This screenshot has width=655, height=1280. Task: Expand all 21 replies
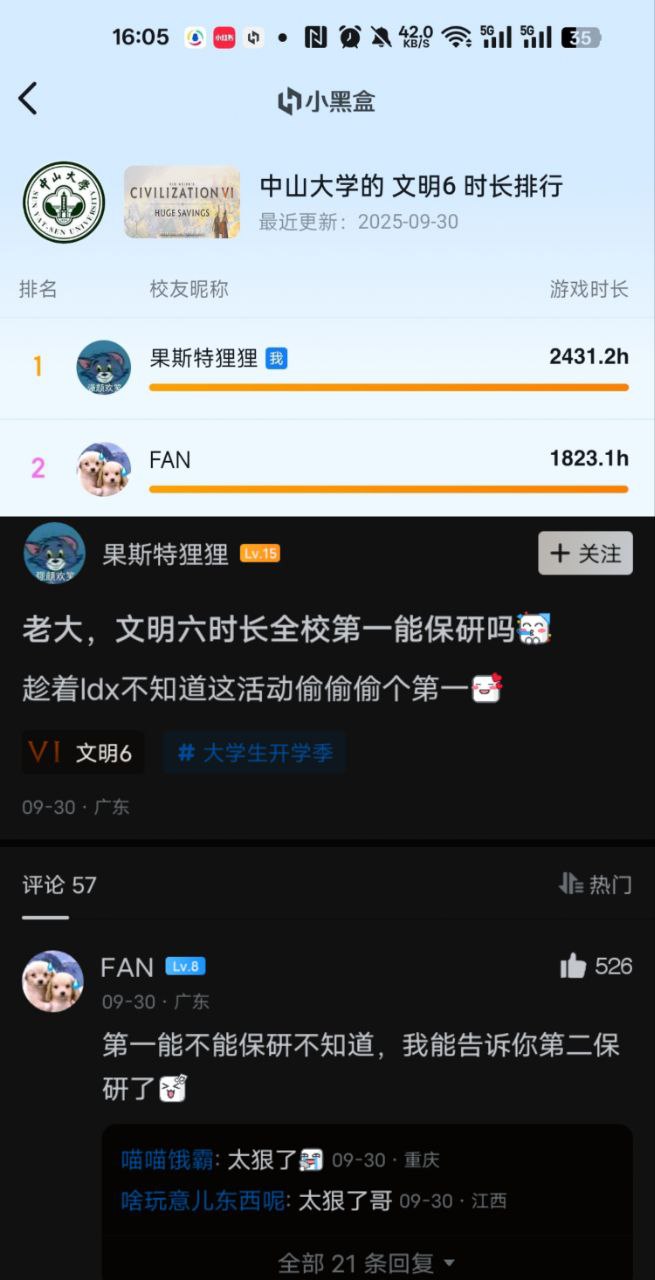click(x=366, y=1263)
